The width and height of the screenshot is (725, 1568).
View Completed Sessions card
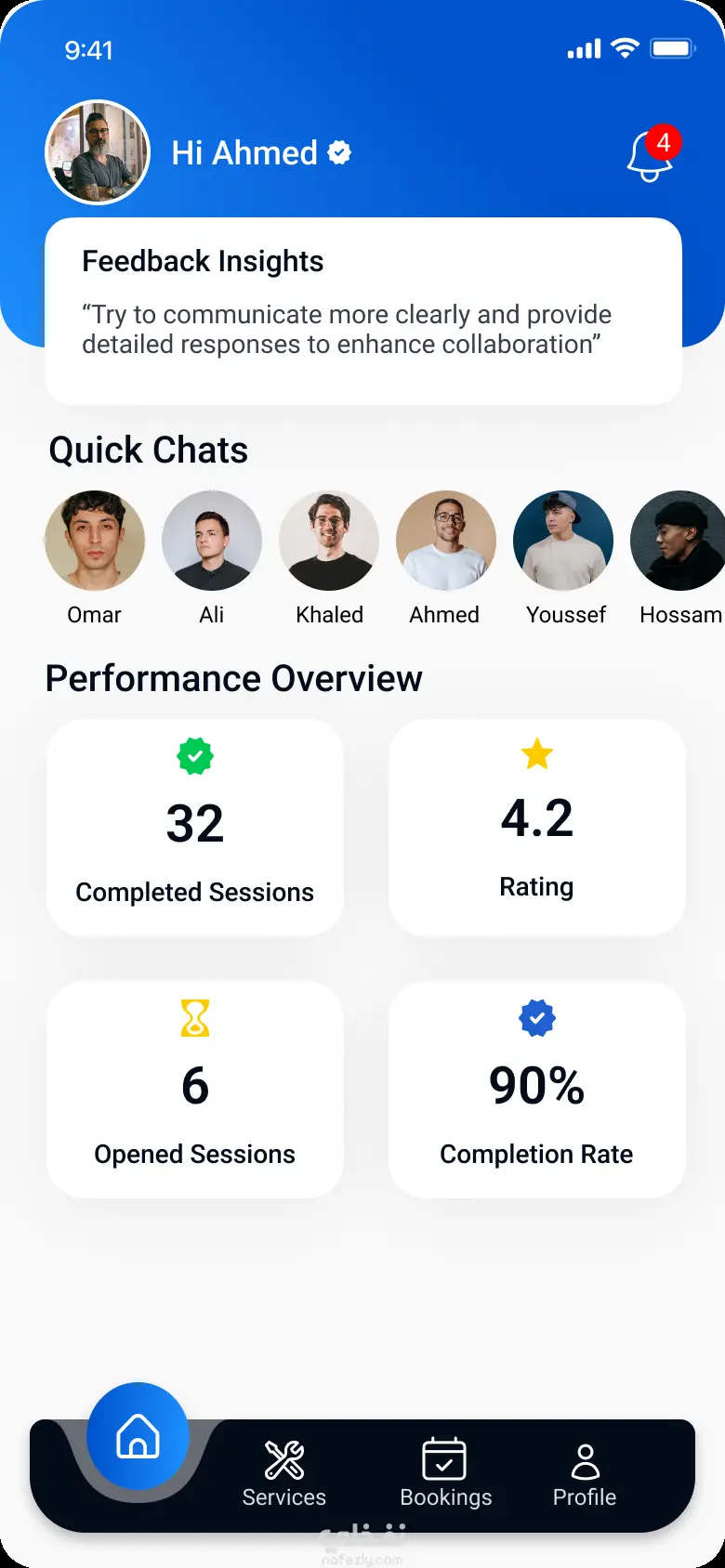[x=195, y=827]
